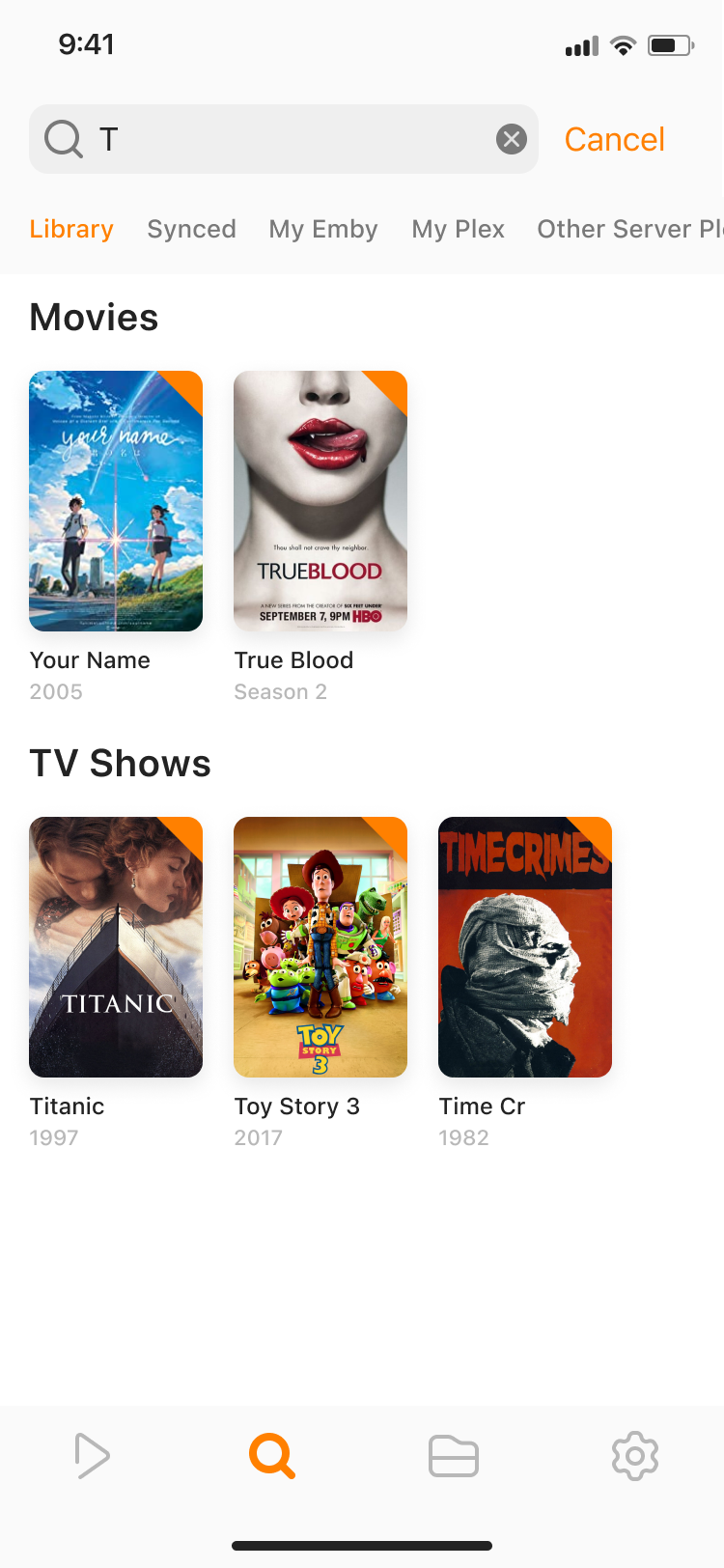Viewport: 724px width, 1568px height.
Task: Open the Titanic poster
Action: click(x=116, y=947)
